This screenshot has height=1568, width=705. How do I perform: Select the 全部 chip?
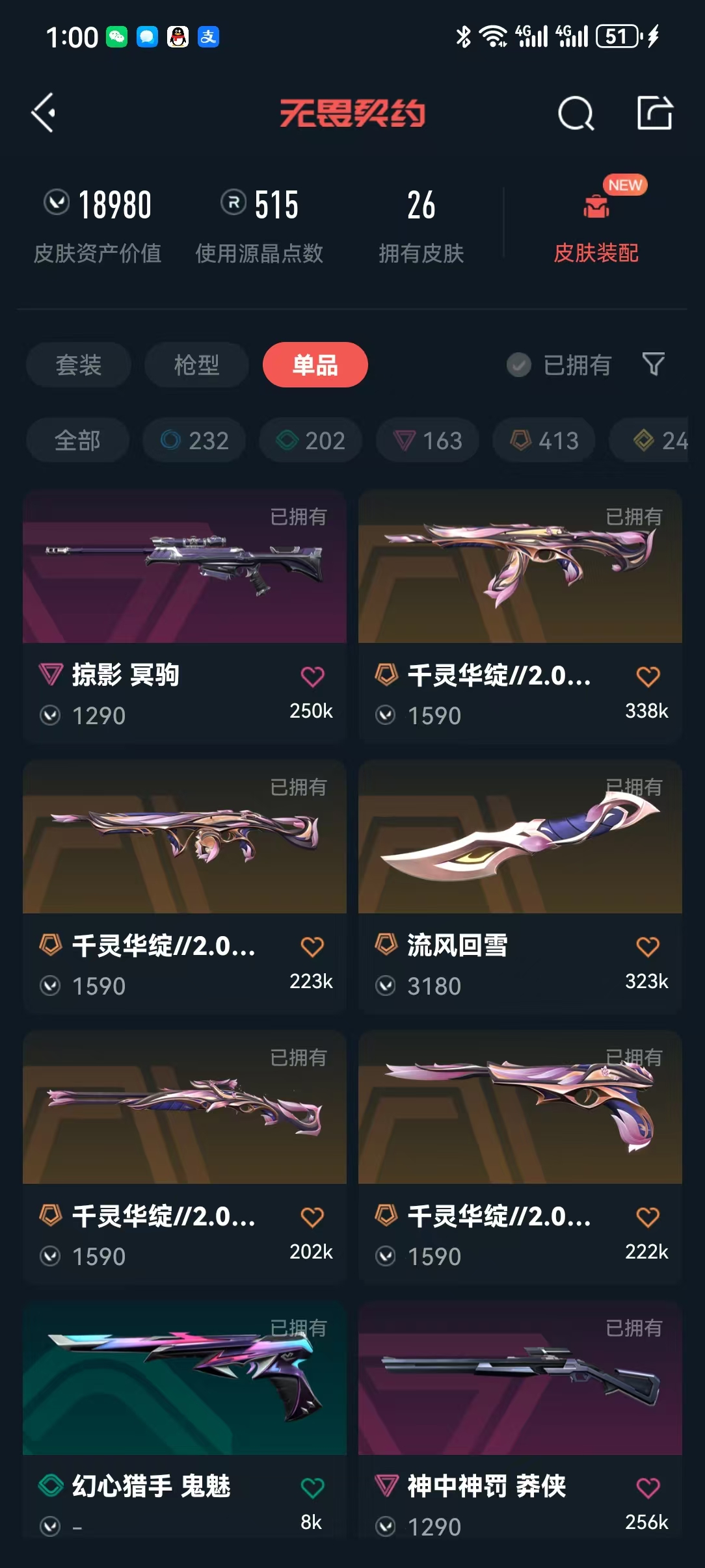coord(77,440)
